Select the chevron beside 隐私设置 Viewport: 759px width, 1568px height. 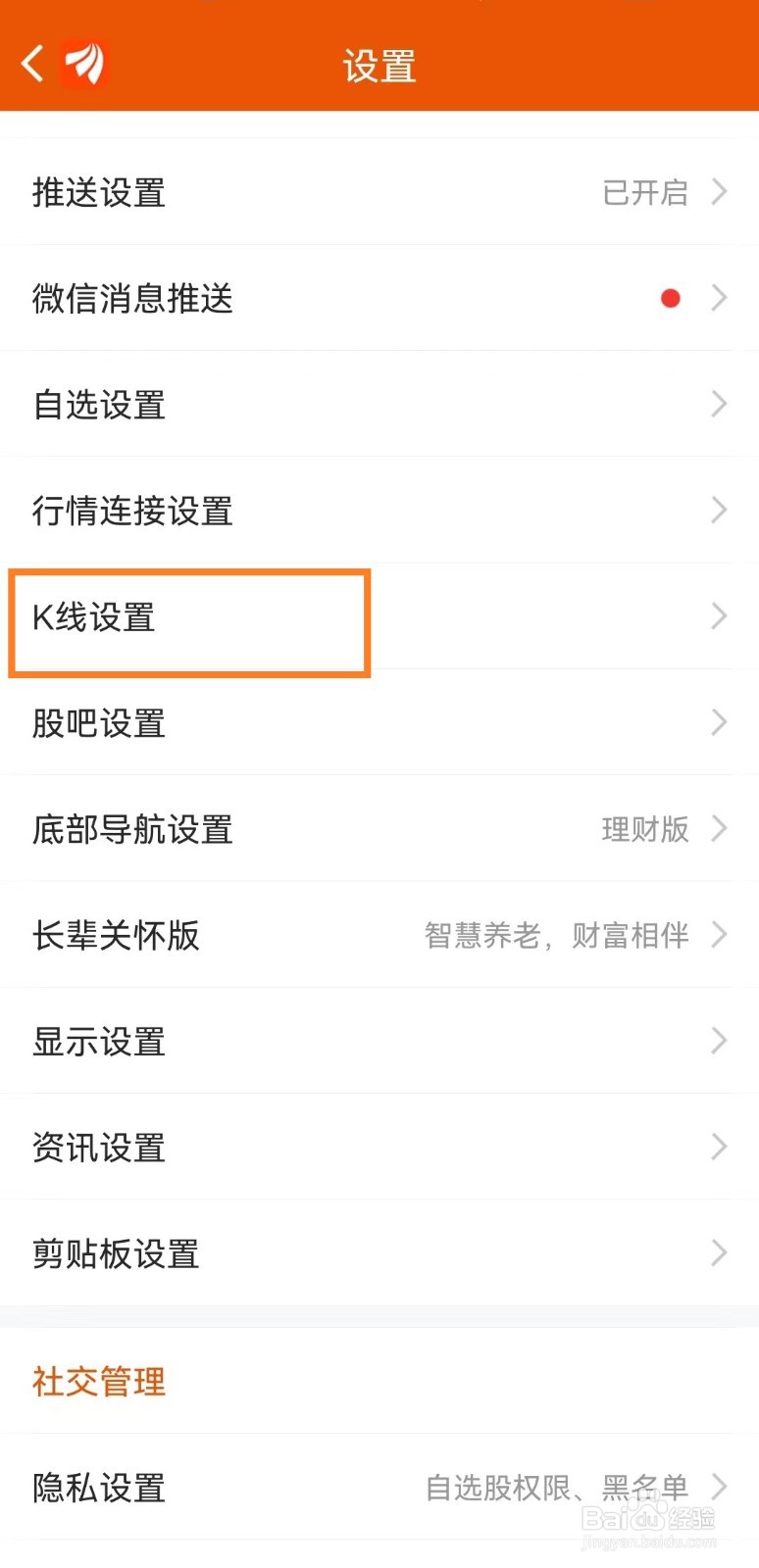click(719, 1488)
